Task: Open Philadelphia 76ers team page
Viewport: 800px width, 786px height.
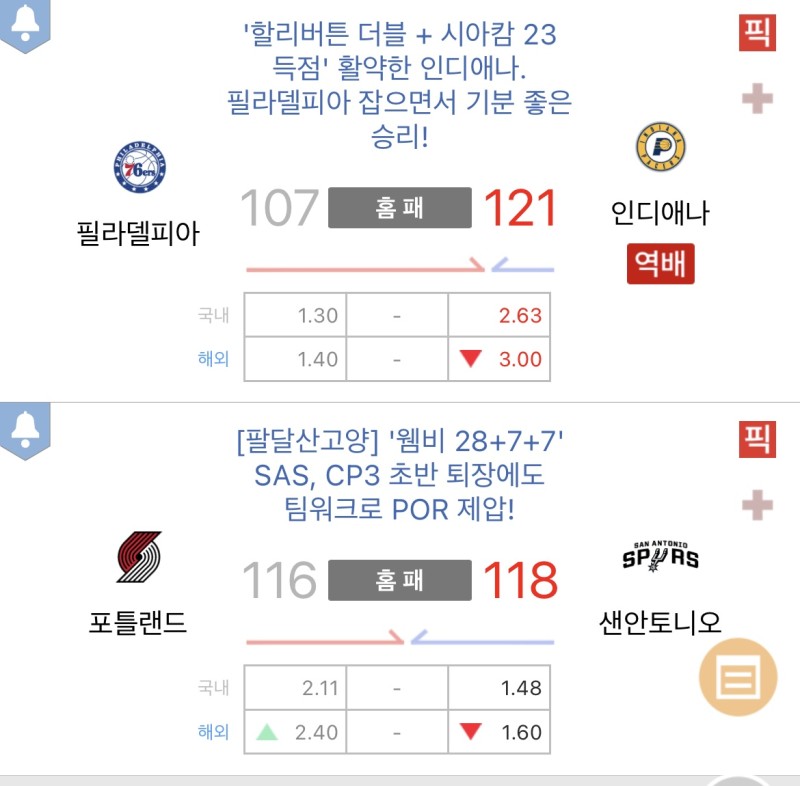Action: (139, 167)
